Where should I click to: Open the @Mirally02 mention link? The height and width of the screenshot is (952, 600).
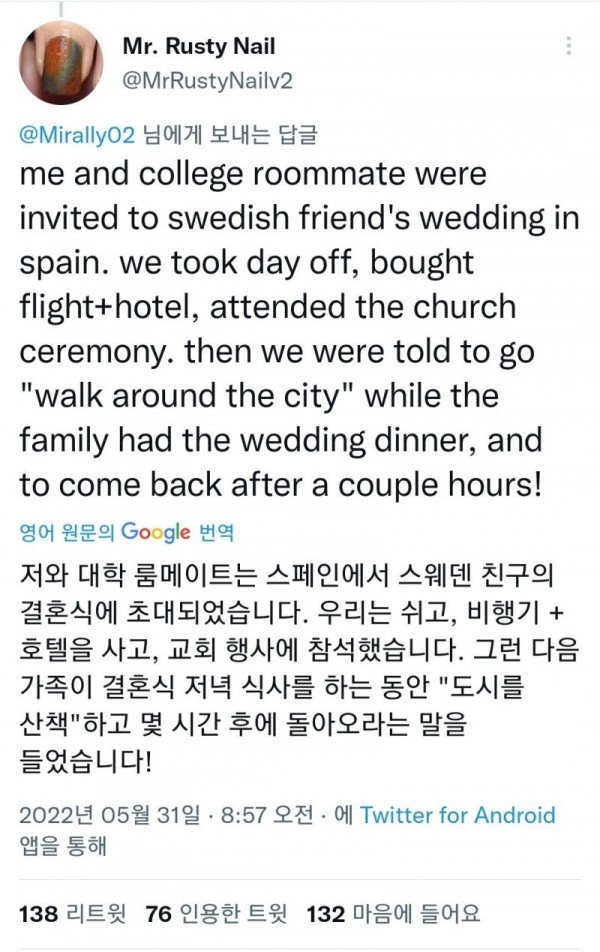click(77, 132)
